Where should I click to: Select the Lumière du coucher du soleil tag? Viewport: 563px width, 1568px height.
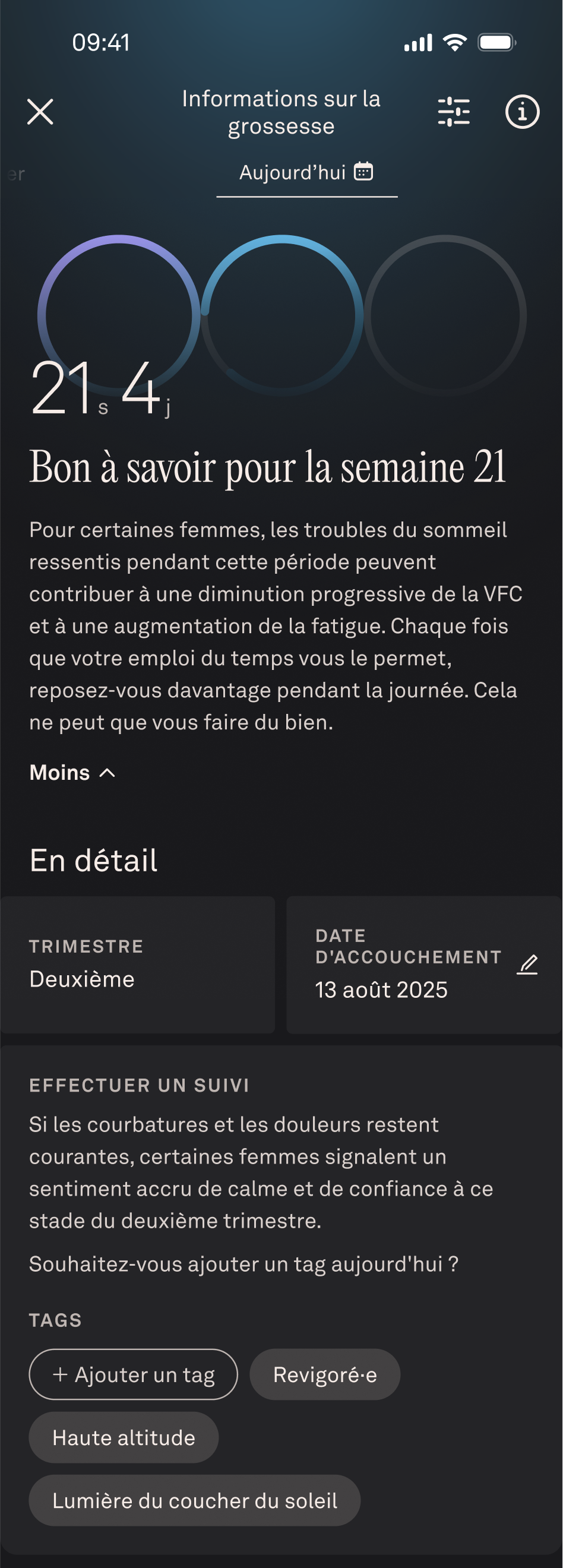click(x=194, y=1500)
